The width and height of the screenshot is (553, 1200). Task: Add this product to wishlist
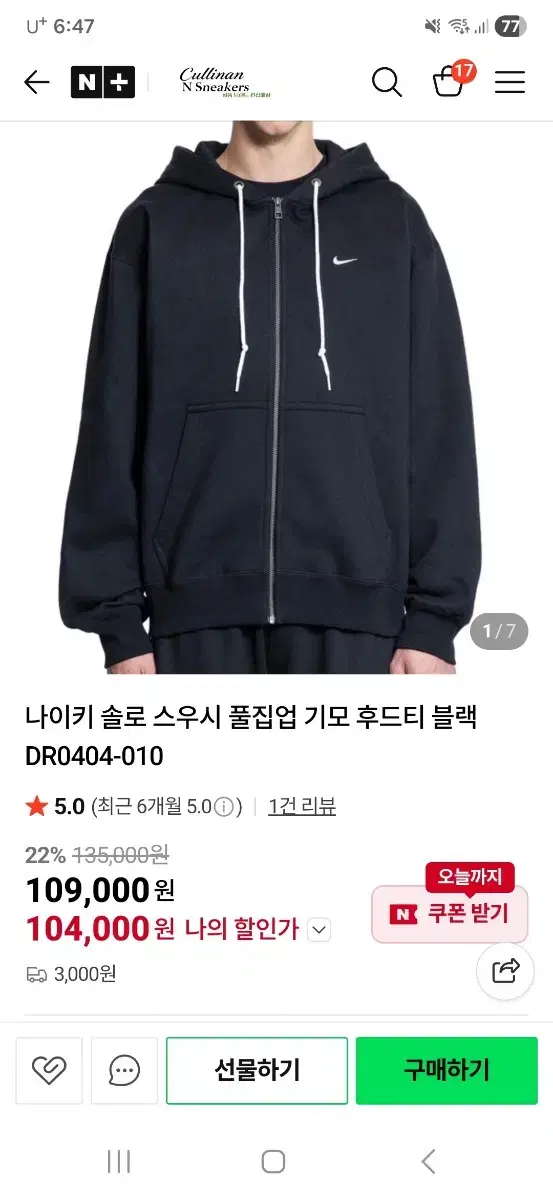[x=49, y=1071]
